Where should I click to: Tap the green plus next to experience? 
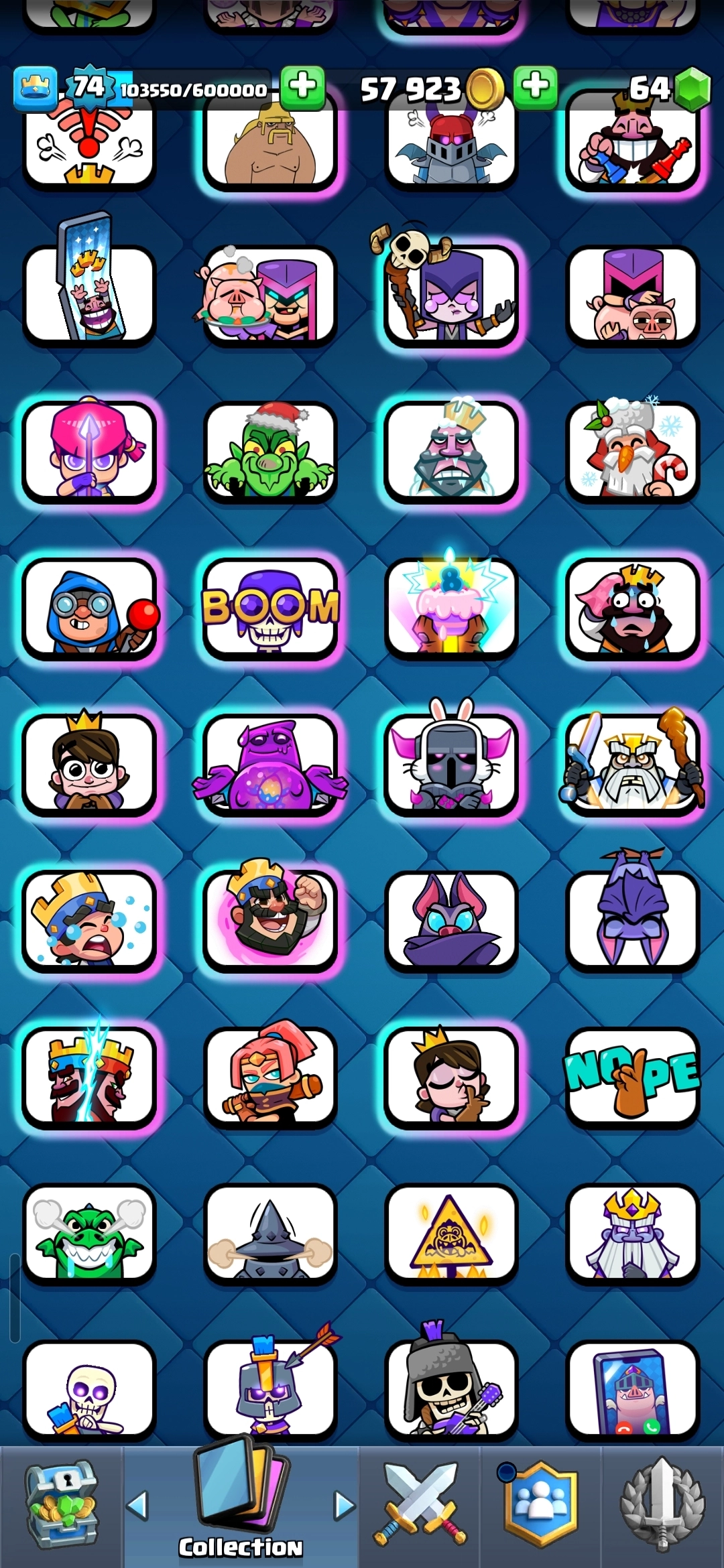[302, 87]
